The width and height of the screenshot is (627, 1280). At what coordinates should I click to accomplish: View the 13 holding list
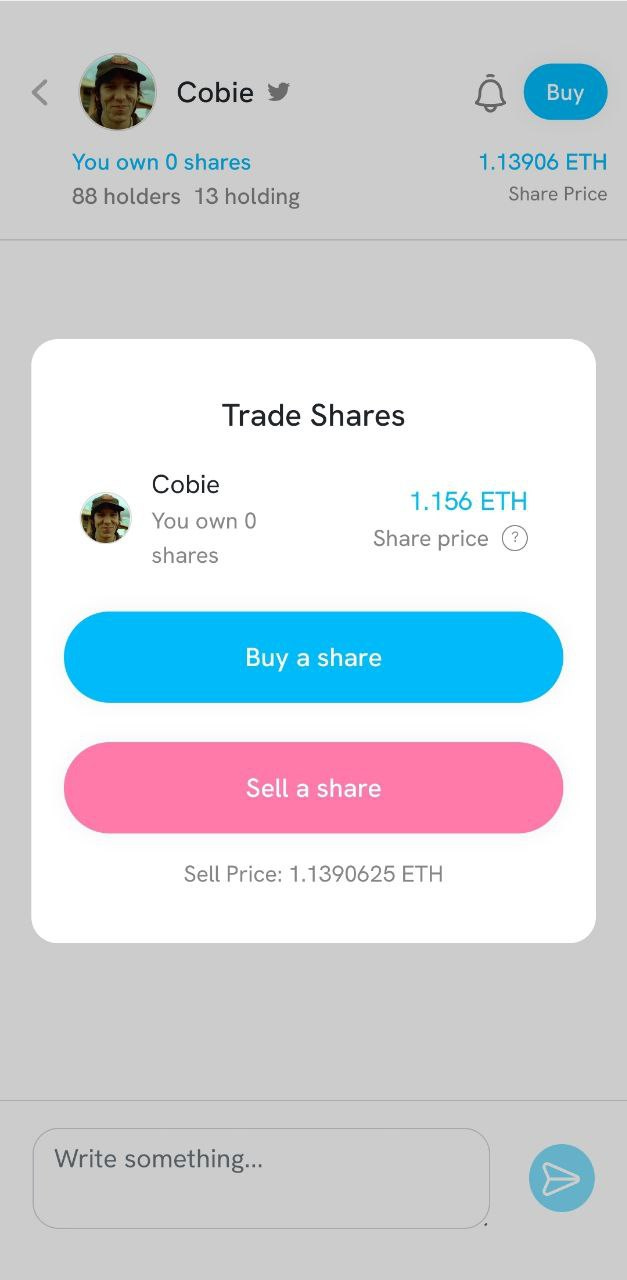247,196
